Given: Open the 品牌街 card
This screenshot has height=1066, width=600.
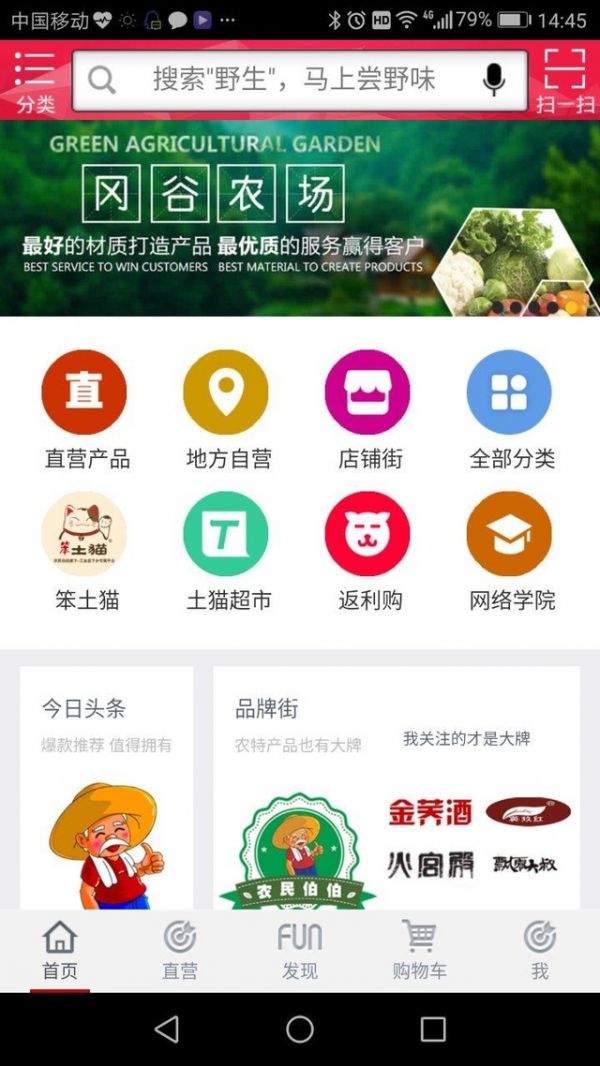Looking at the screenshot, I should tap(396, 788).
